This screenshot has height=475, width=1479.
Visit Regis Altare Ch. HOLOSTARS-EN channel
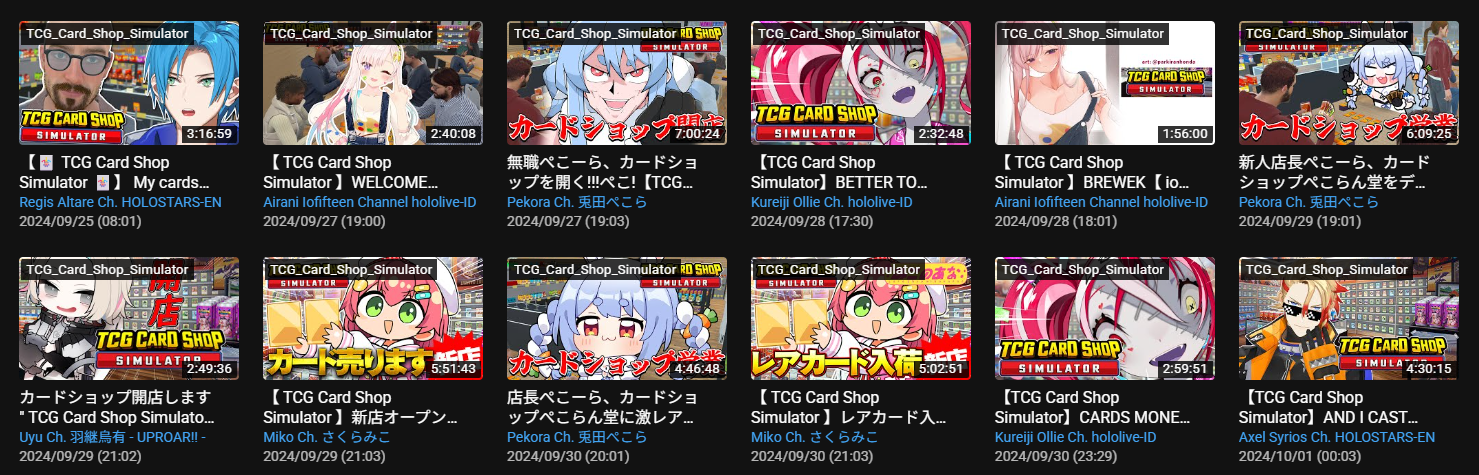coord(120,202)
